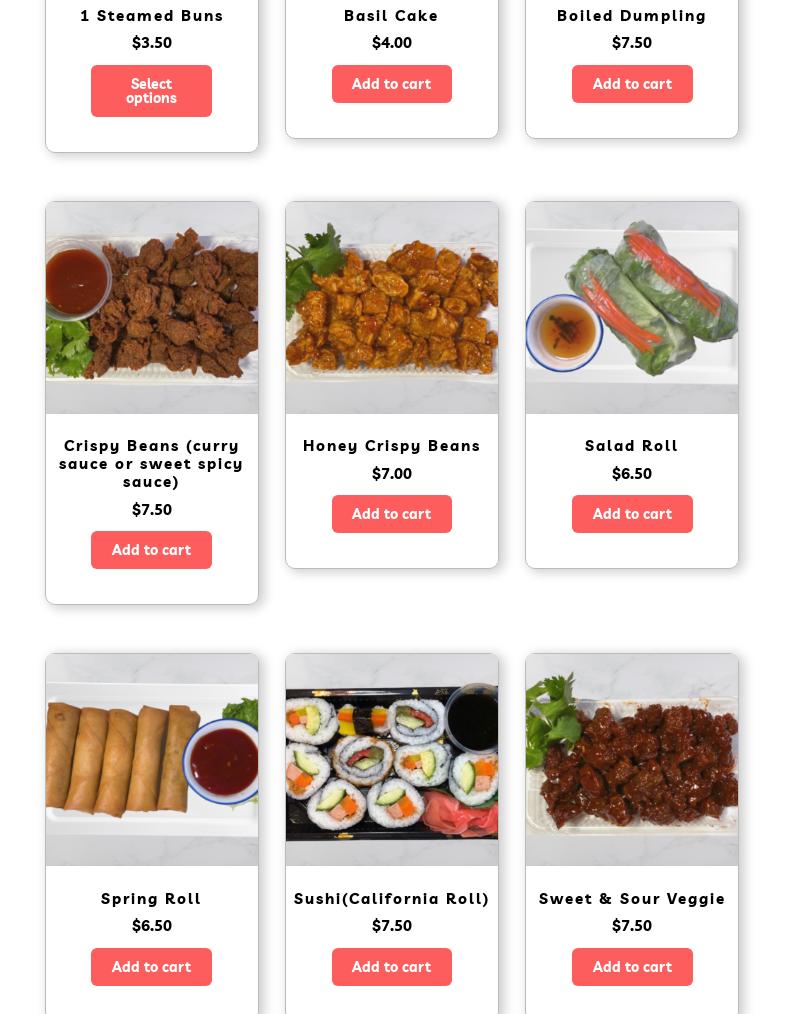This screenshot has height=1014, width=785.
Task: Add Honey Crispy Beans to cart
Action: click(x=391, y=514)
